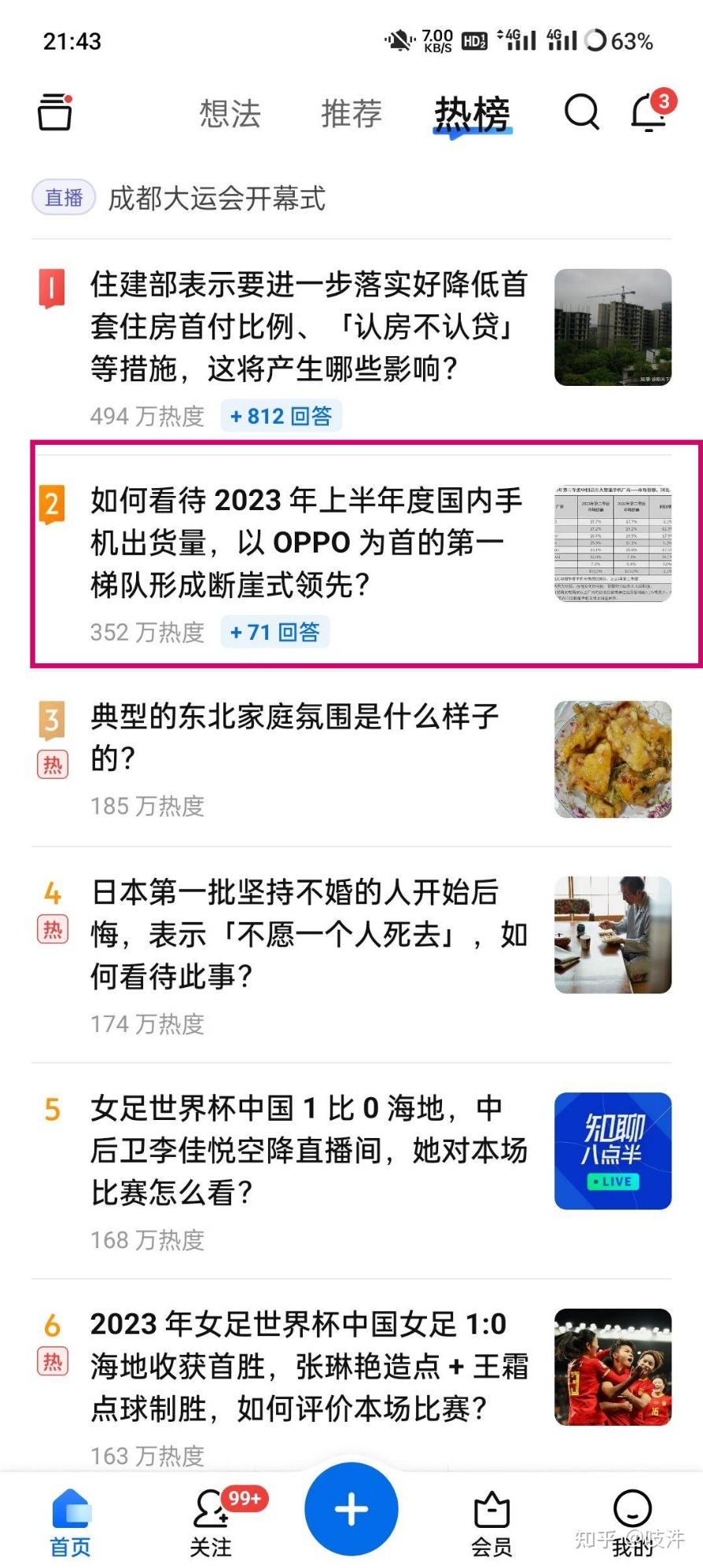Open the 典型的东北家庭氛围 question
Image resolution: width=703 pixels, height=1568 pixels.
(295, 737)
